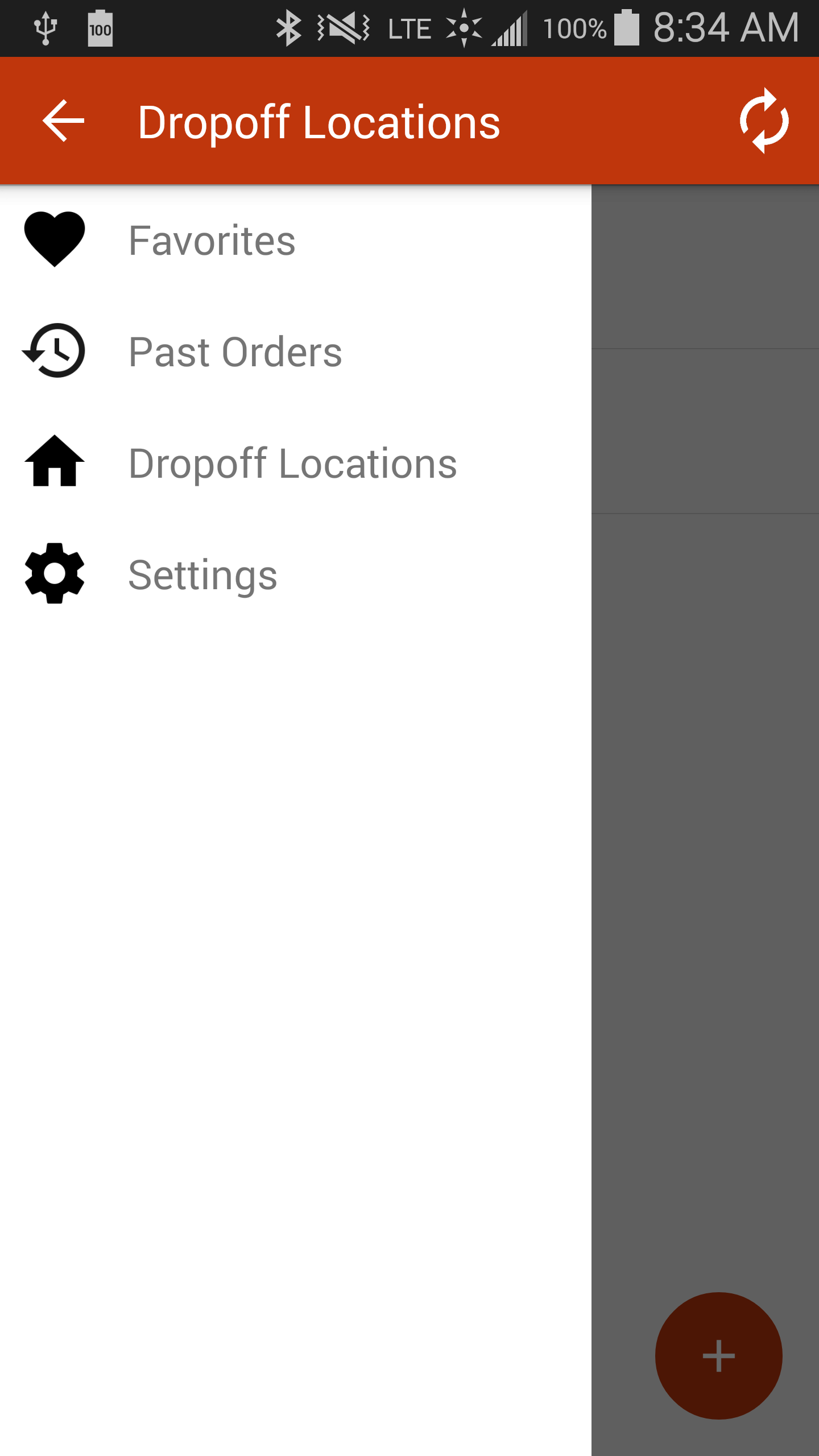Tap the back arrow in the app bar
Image resolution: width=819 pixels, height=1456 pixels.
coord(63,121)
